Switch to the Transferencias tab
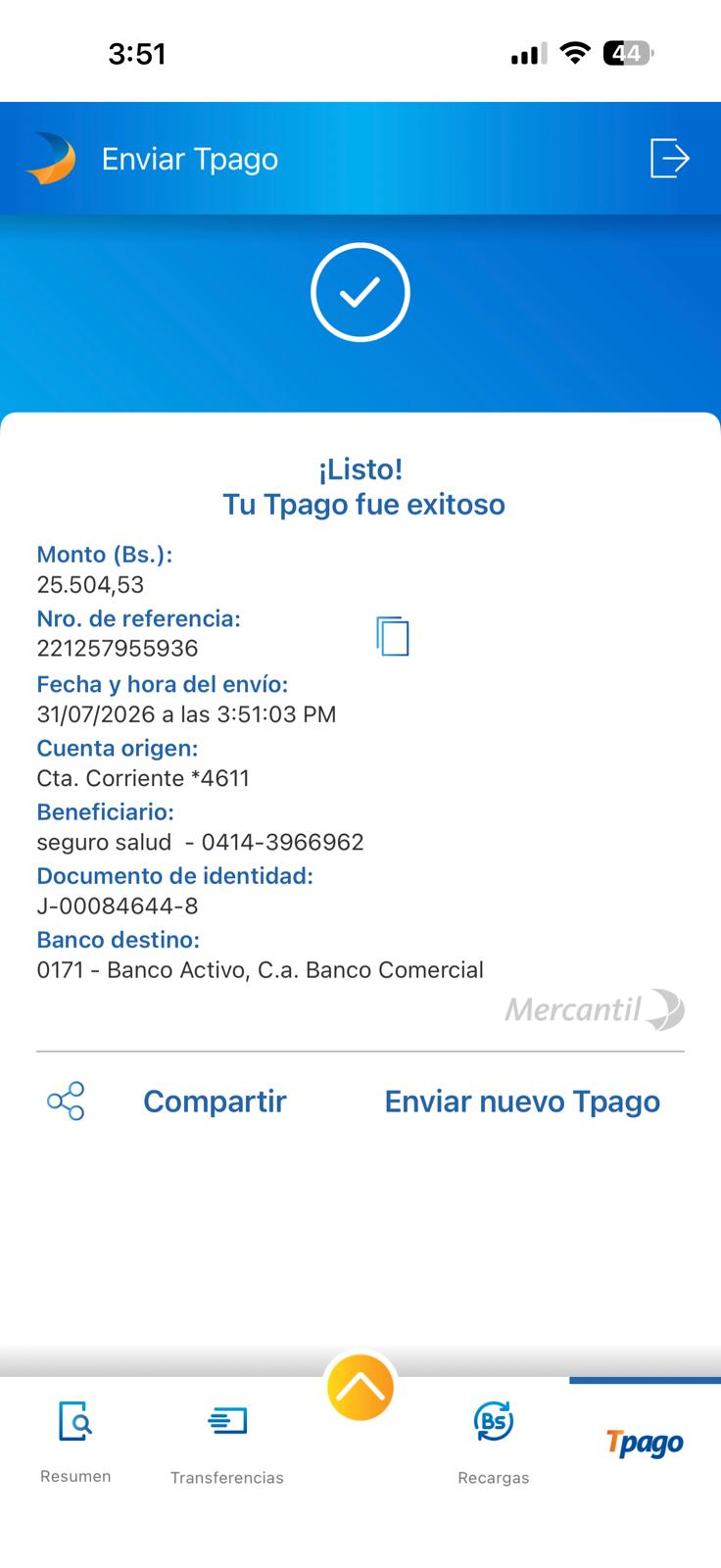721x1568 pixels. coord(226,1445)
